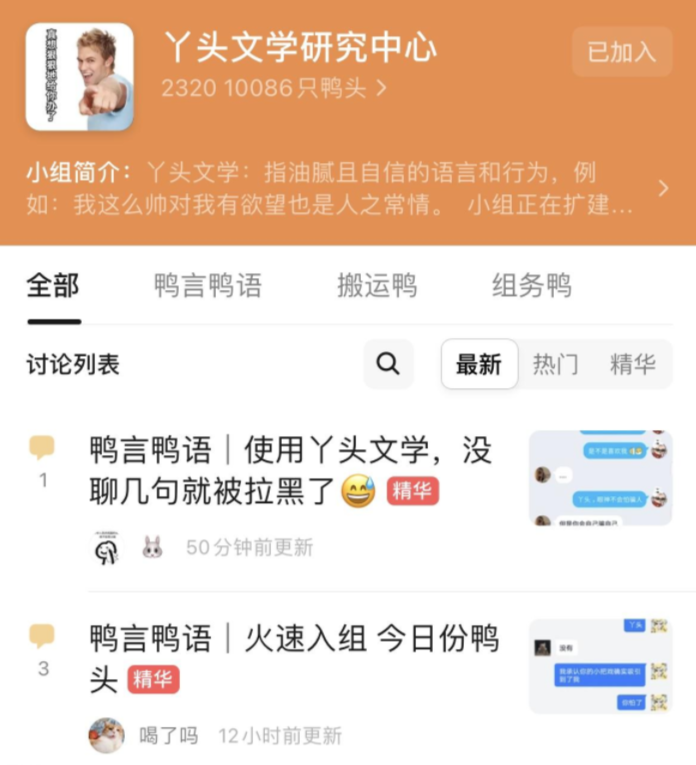Expand the 小组简介 group introduction

[x=662, y=188]
